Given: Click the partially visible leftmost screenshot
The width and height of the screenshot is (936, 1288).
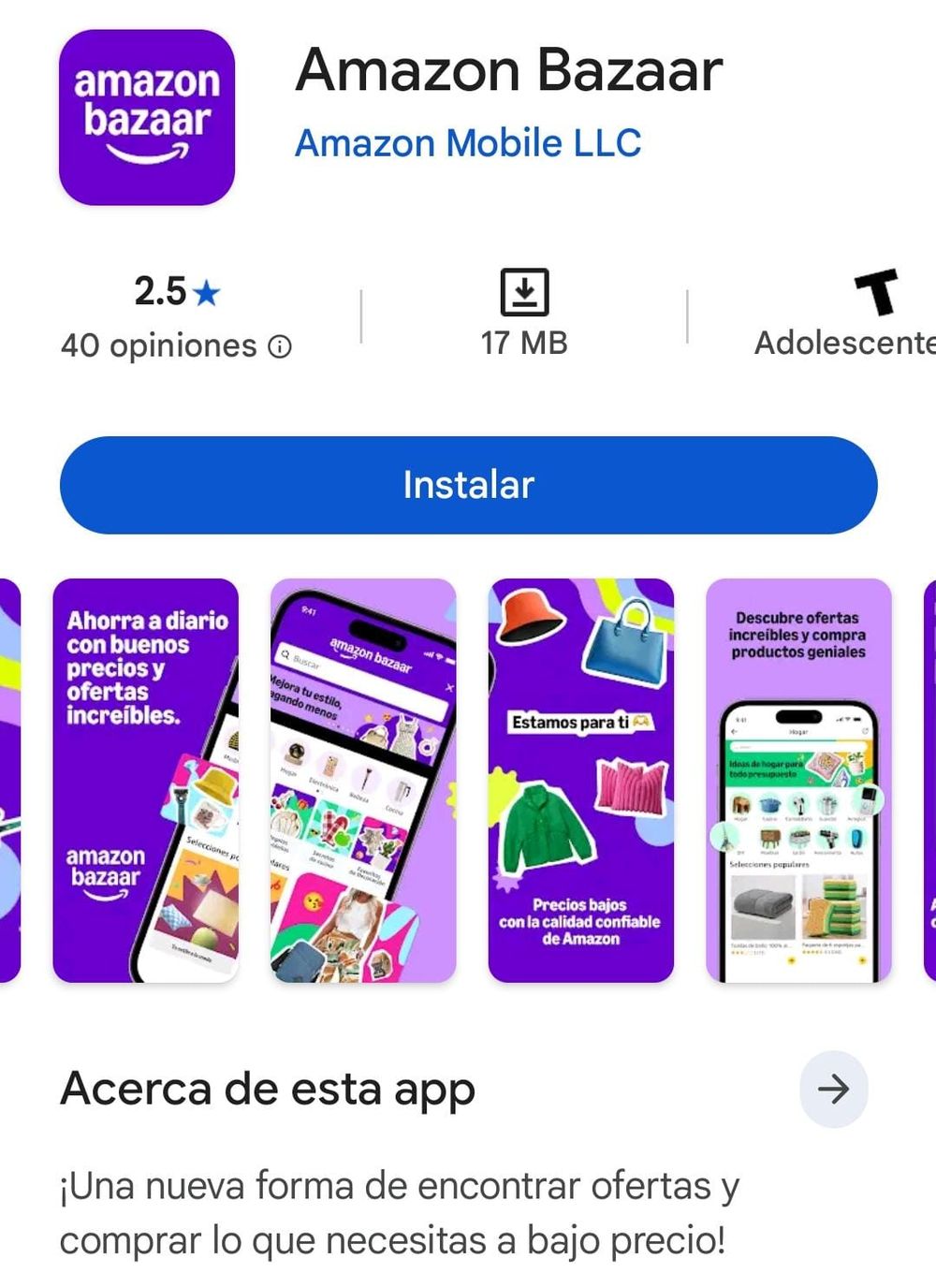Looking at the screenshot, I should [9, 777].
